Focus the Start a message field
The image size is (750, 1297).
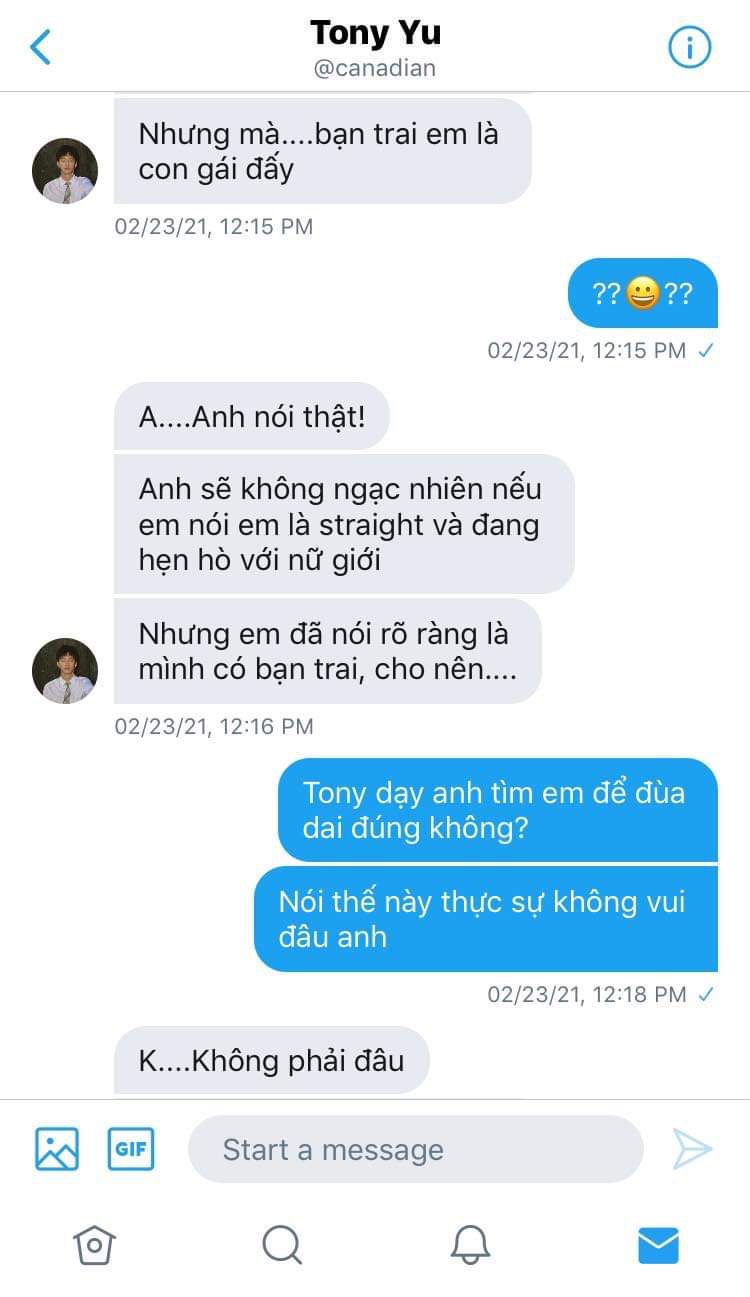click(x=415, y=1150)
